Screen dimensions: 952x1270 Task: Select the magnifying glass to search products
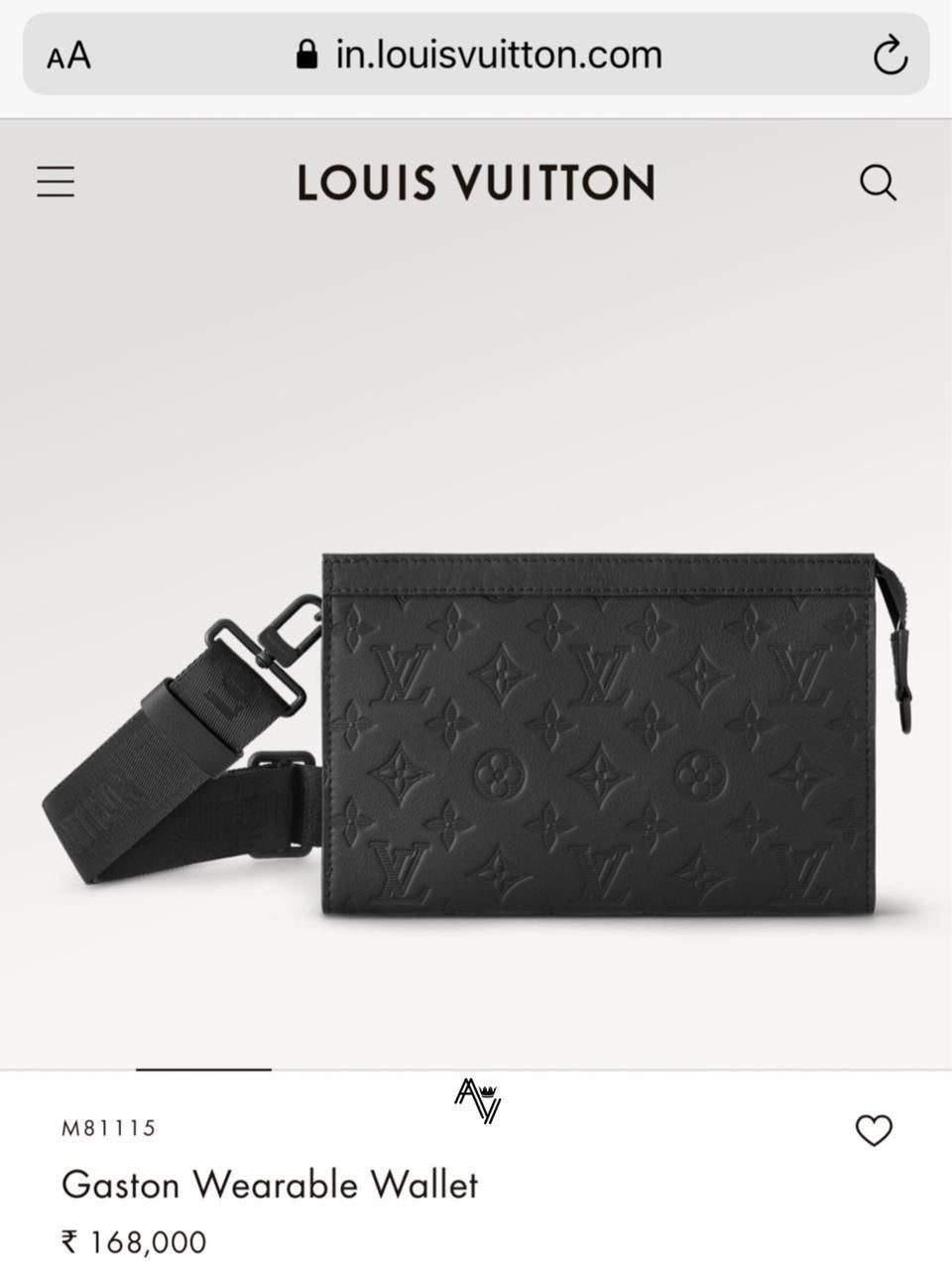tap(879, 183)
